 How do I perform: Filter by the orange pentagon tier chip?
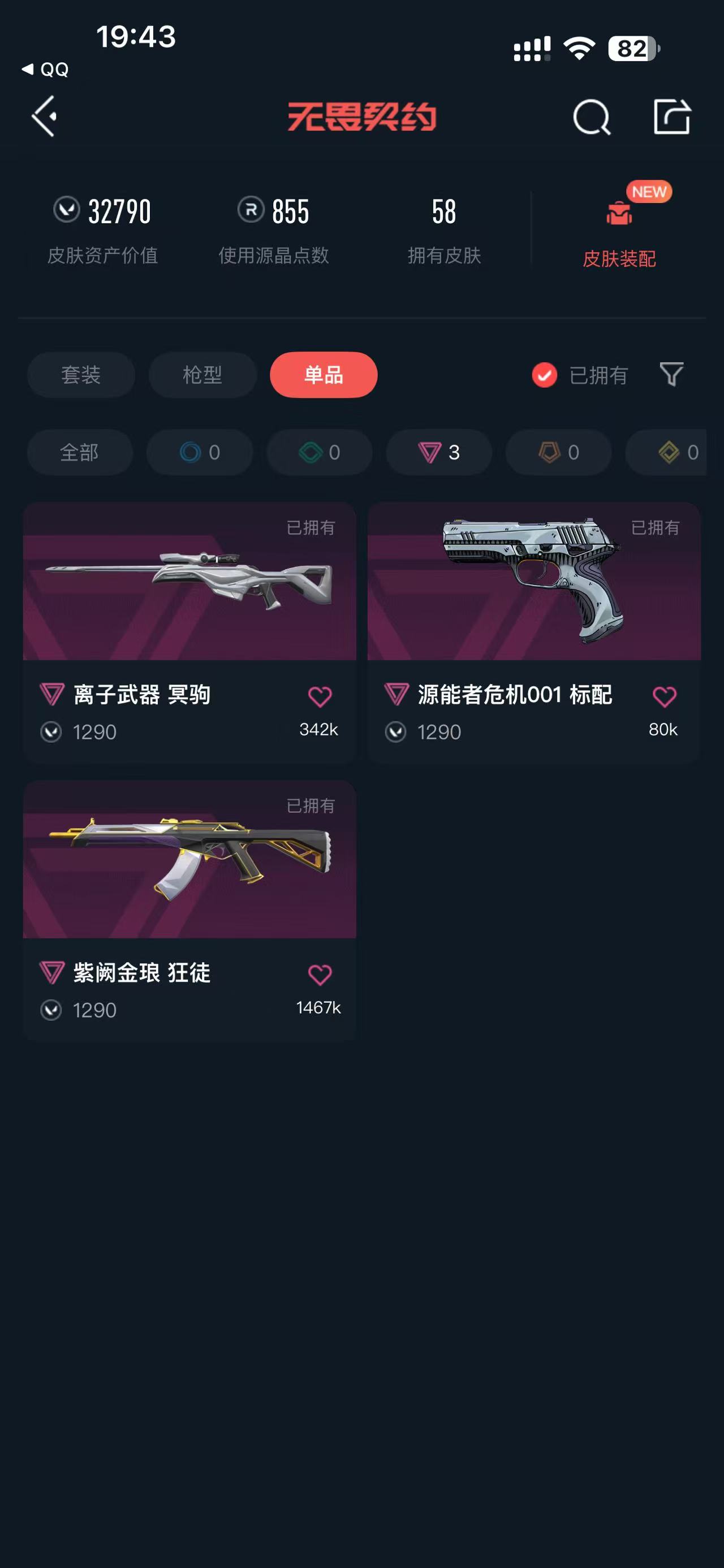[x=558, y=452]
